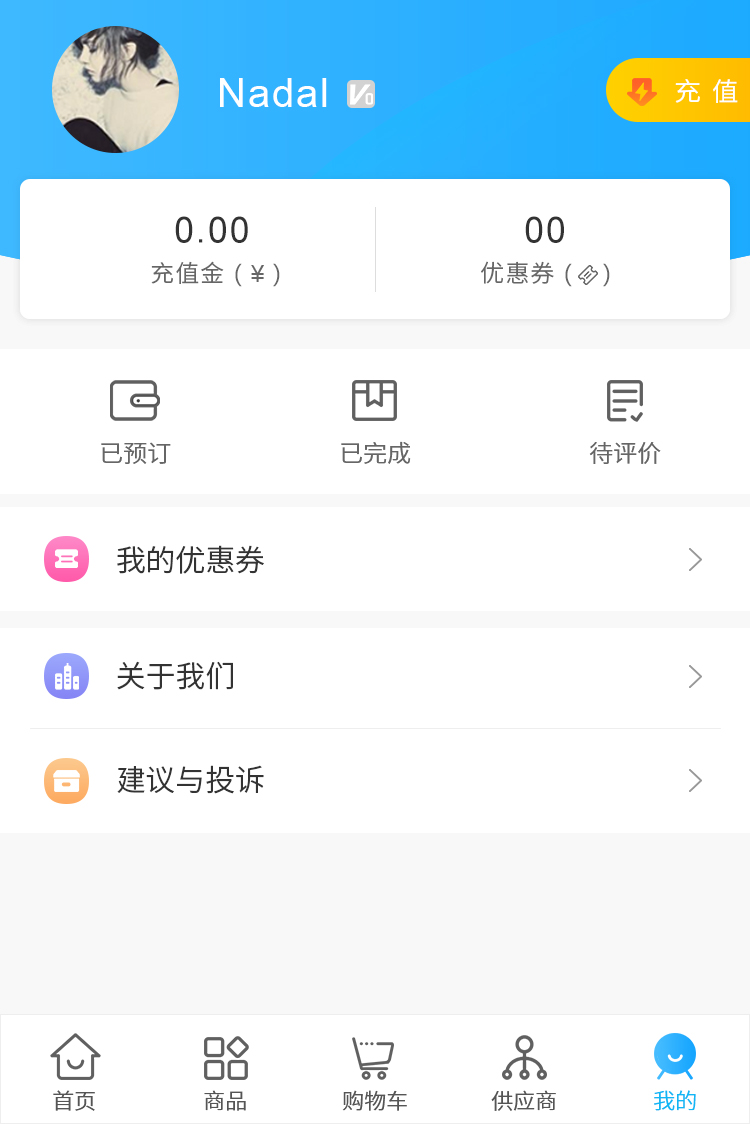Tap the 充值 recharge button
Screen dimensions: 750x1124
tap(682, 91)
